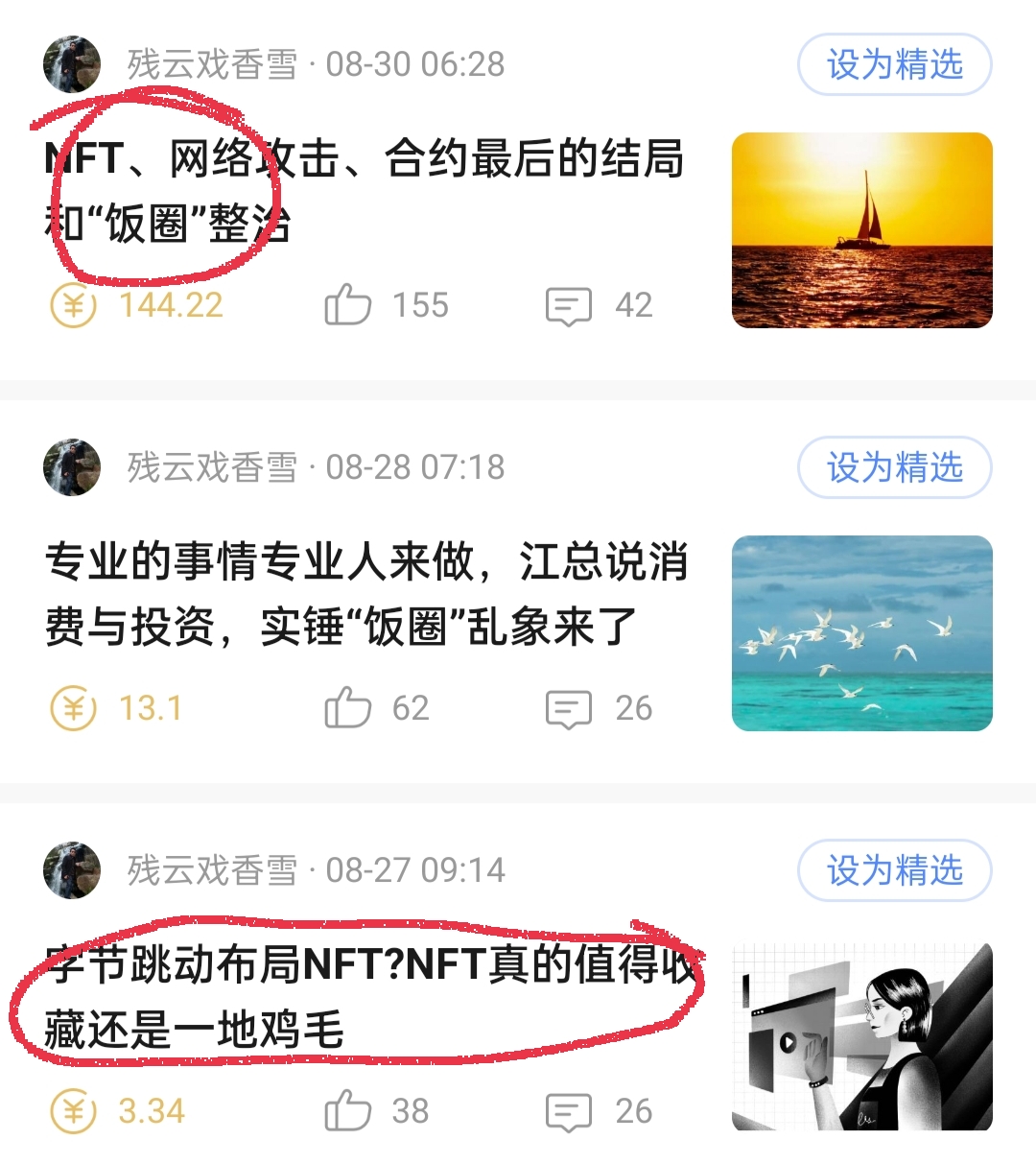Click 残云戏香雪's avatar on first post

point(71,64)
